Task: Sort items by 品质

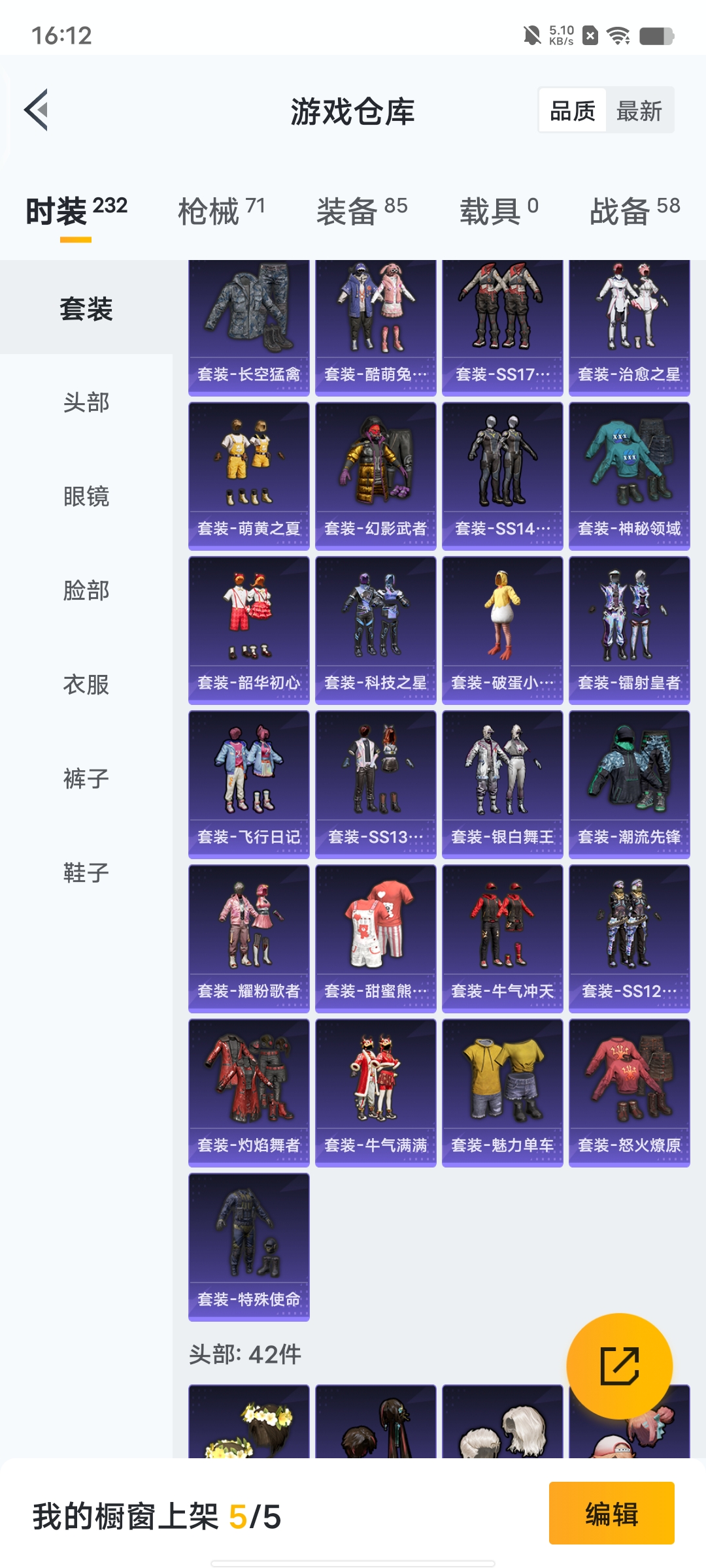Action: click(x=573, y=110)
